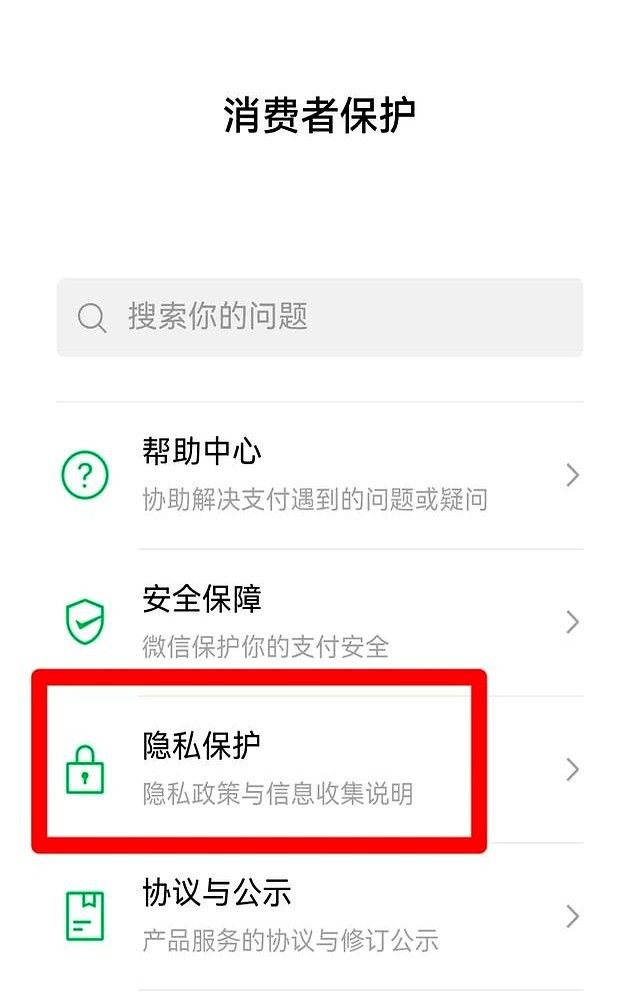Select the 隐私保护 row
Viewport: 640px width, 997px height.
(320, 768)
